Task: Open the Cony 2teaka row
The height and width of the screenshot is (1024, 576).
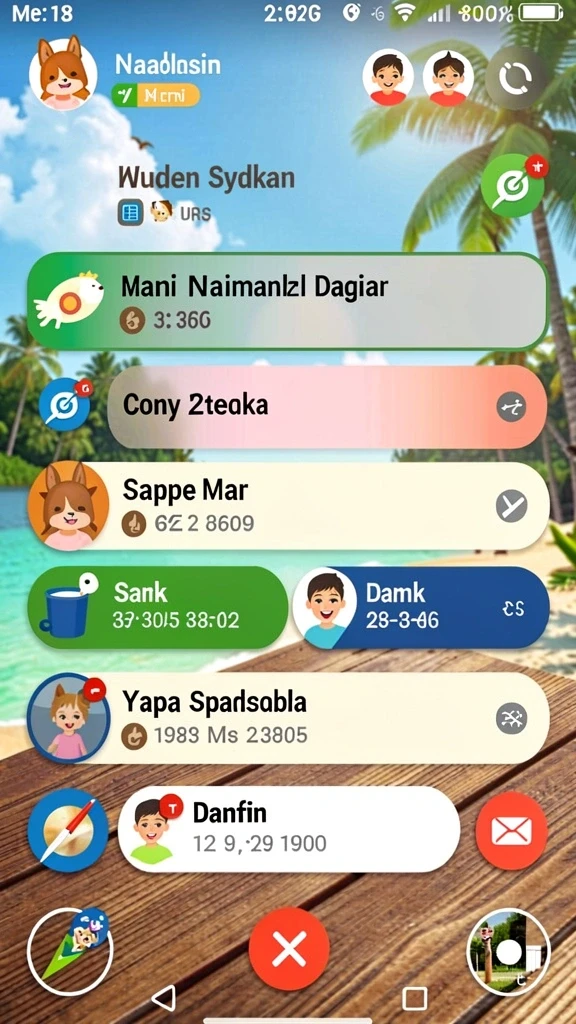Action: (x=327, y=406)
